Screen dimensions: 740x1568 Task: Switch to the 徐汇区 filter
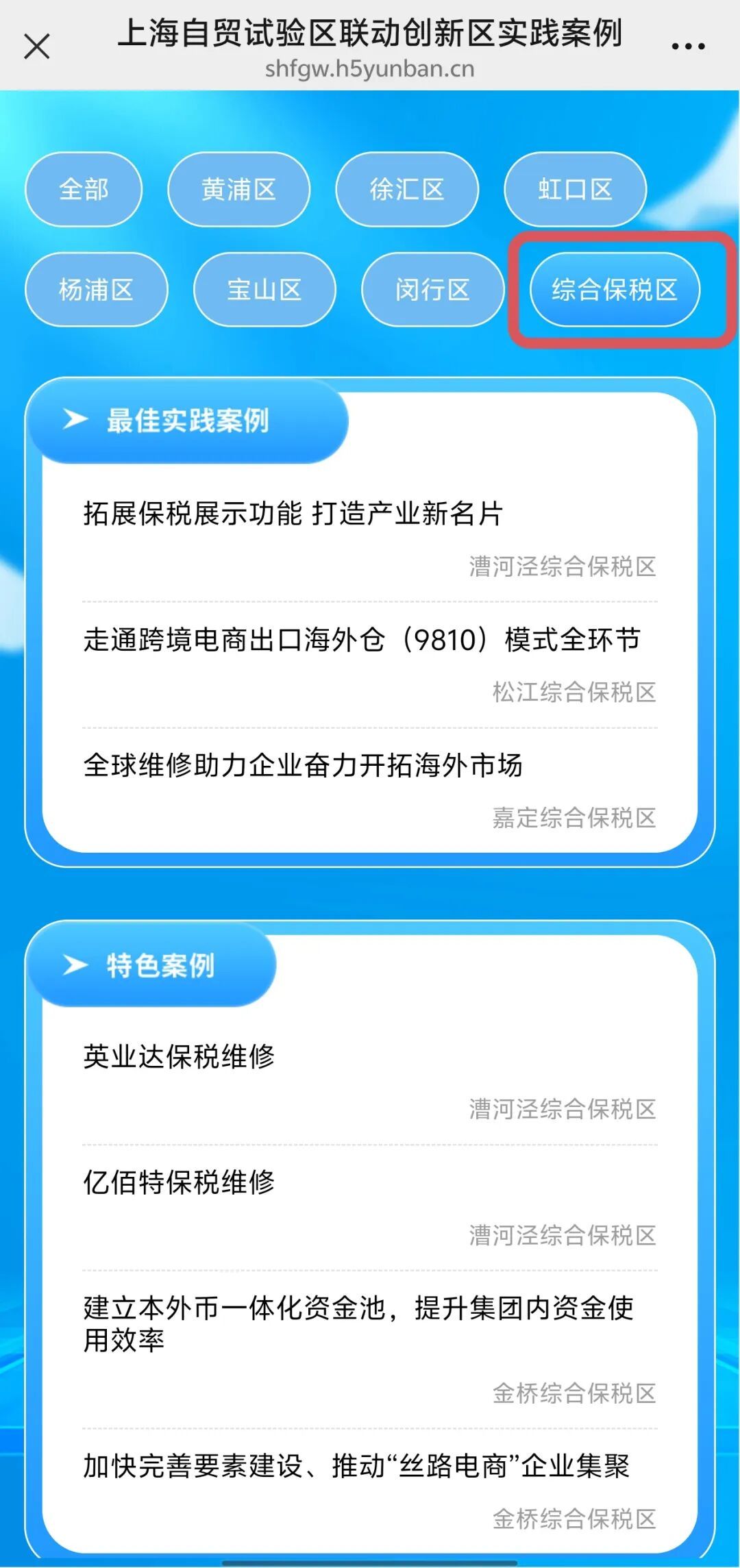tap(407, 190)
